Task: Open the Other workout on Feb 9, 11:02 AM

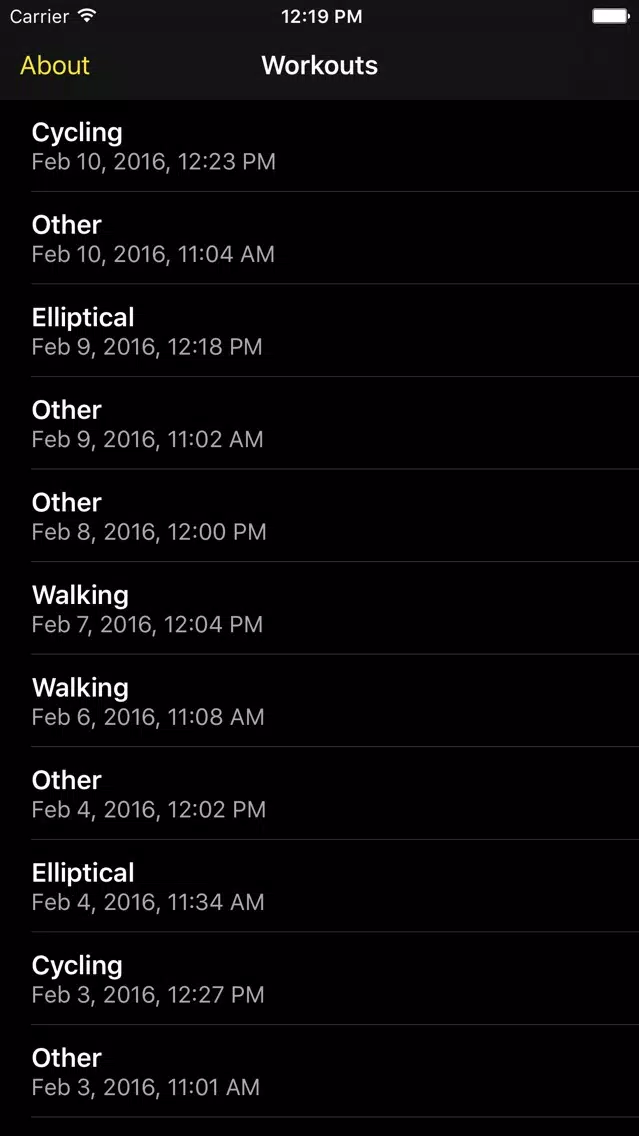Action: [x=320, y=424]
